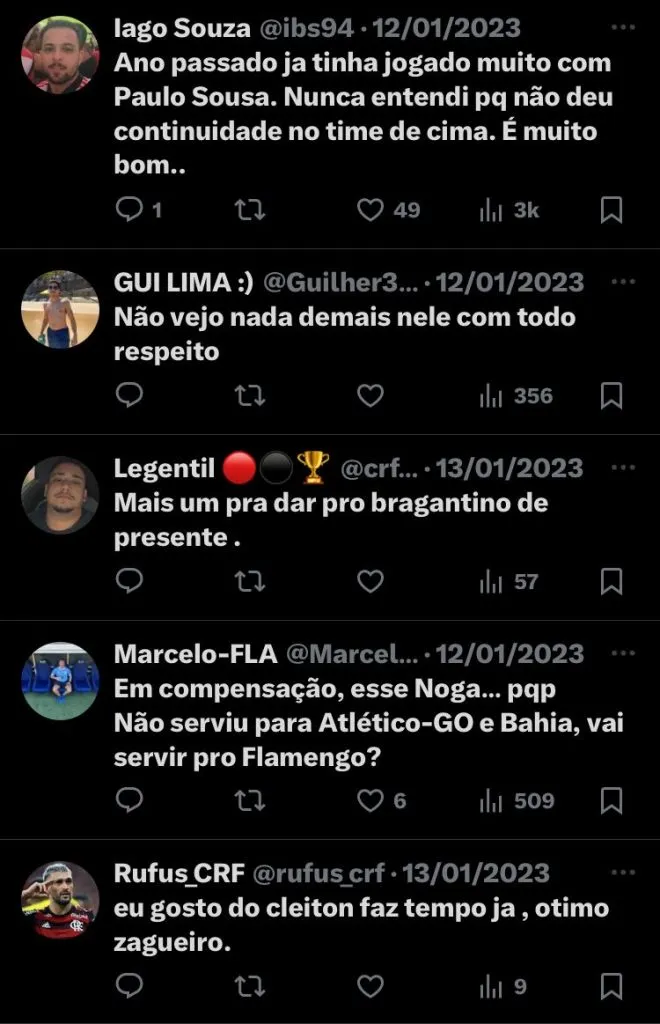Open GUI LIMA's profile picture
This screenshot has height=1024, width=660.
pyautogui.click(x=60, y=309)
